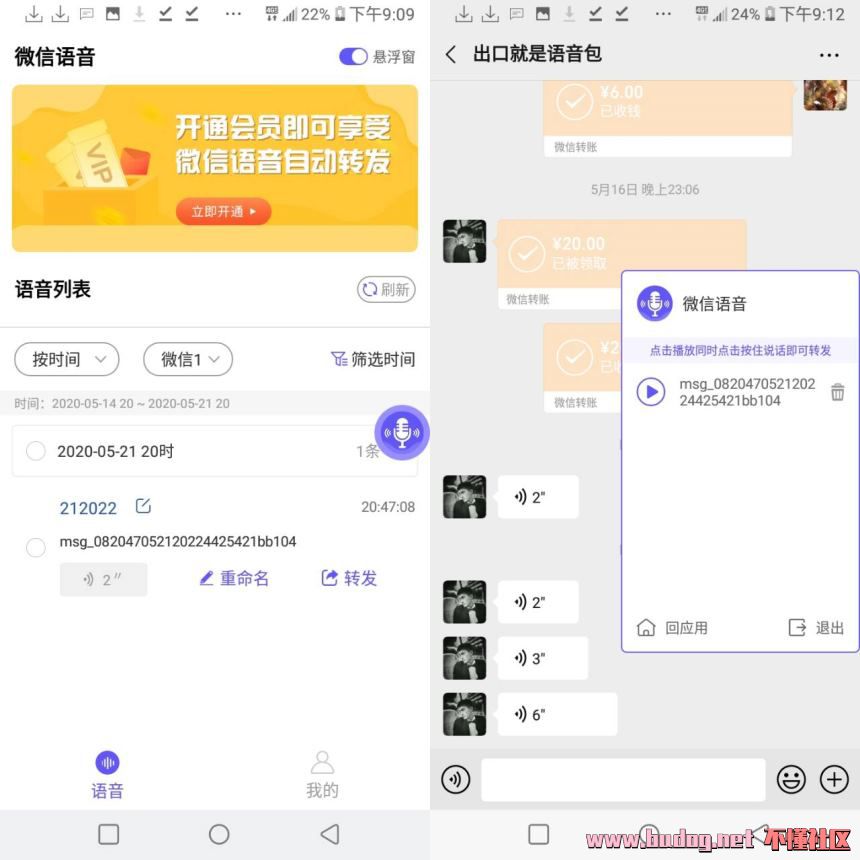The height and width of the screenshot is (860, 860).
Task: Toggle the 悬浮窗 floating window switch
Action: (x=354, y=57)
